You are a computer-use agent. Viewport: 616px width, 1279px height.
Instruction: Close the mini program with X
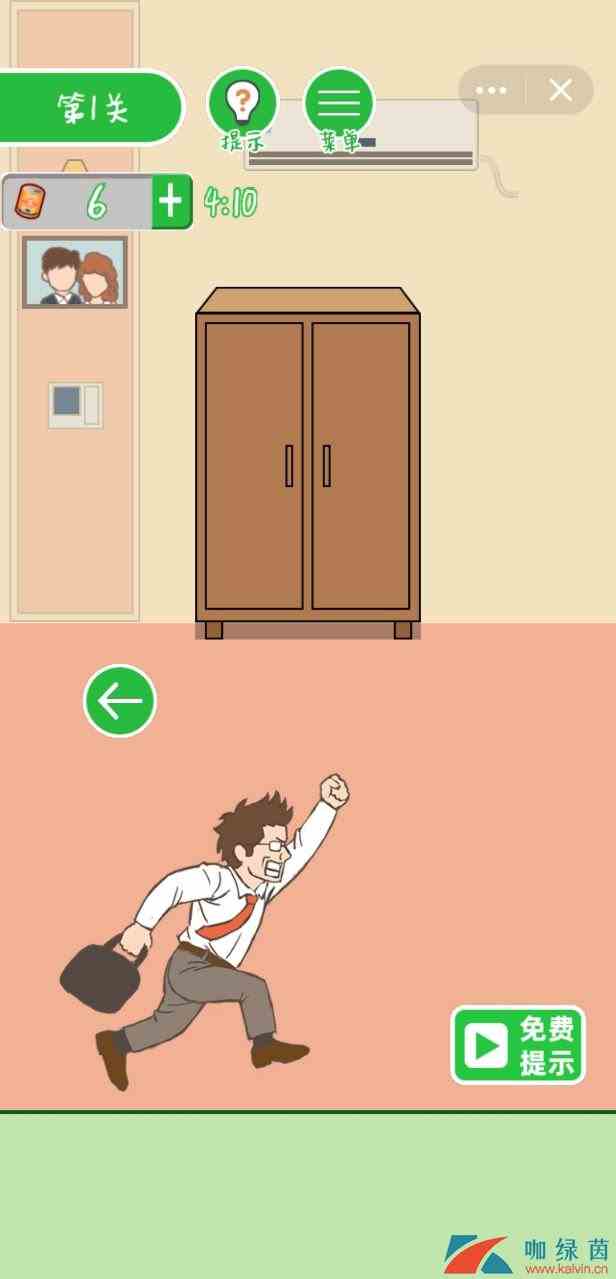(x=561, y=91)
